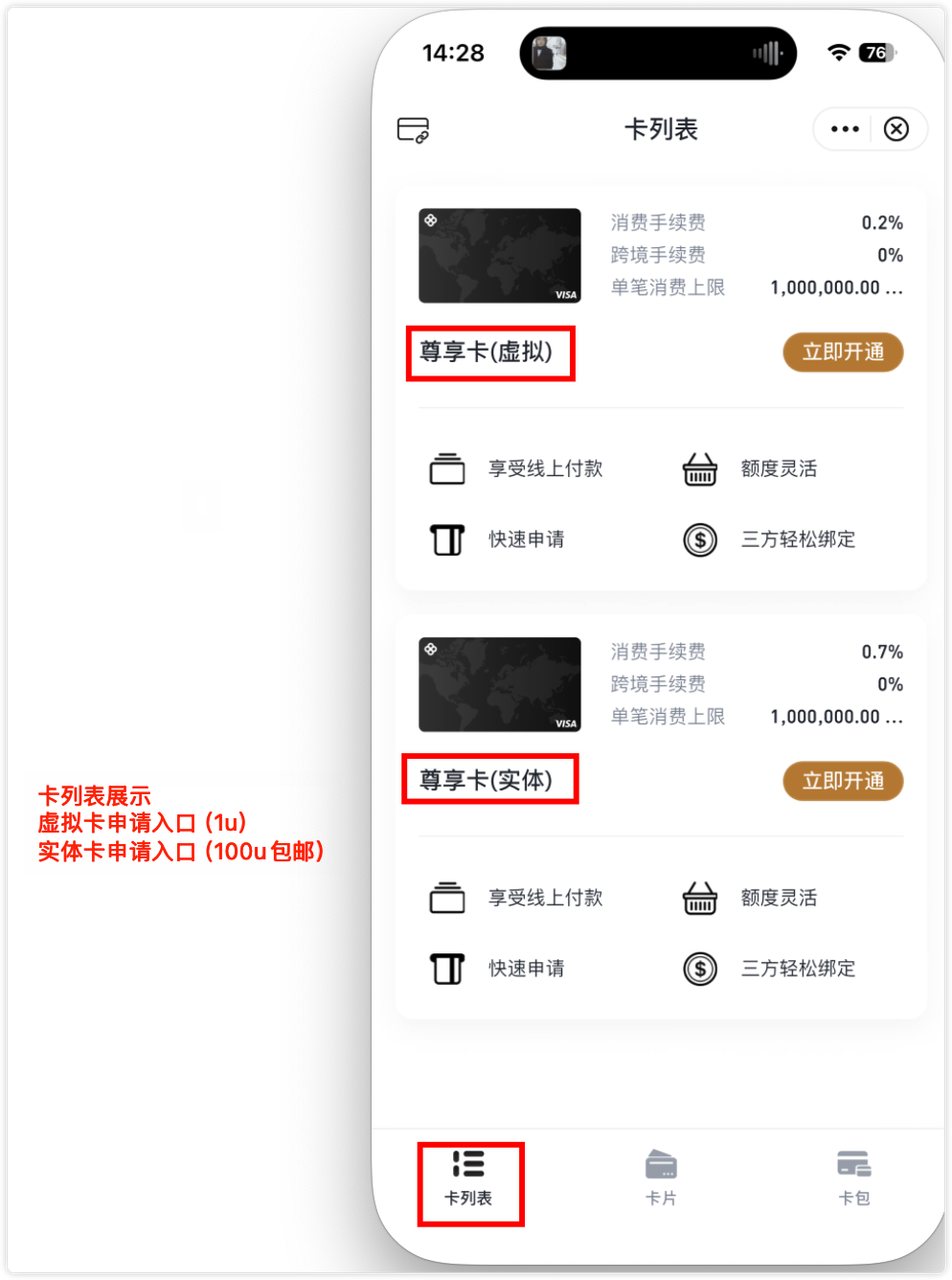Switch to the 卡包 tab

pyautogui.click(x=853, y=1178)
